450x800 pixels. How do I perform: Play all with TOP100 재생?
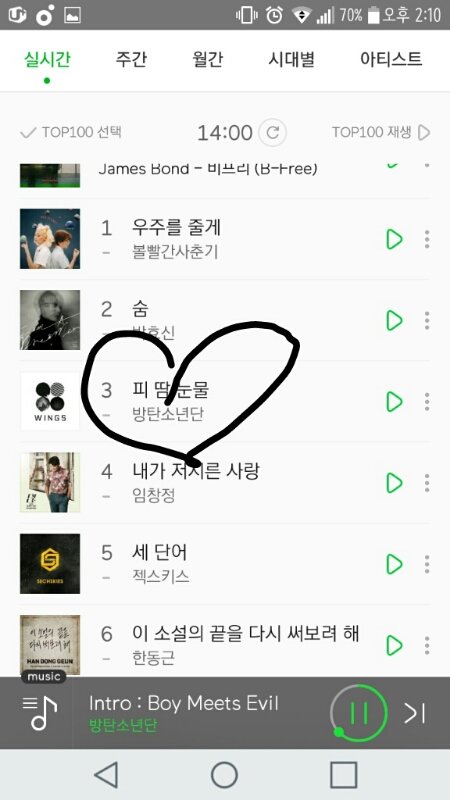click(x=381, y=133)
